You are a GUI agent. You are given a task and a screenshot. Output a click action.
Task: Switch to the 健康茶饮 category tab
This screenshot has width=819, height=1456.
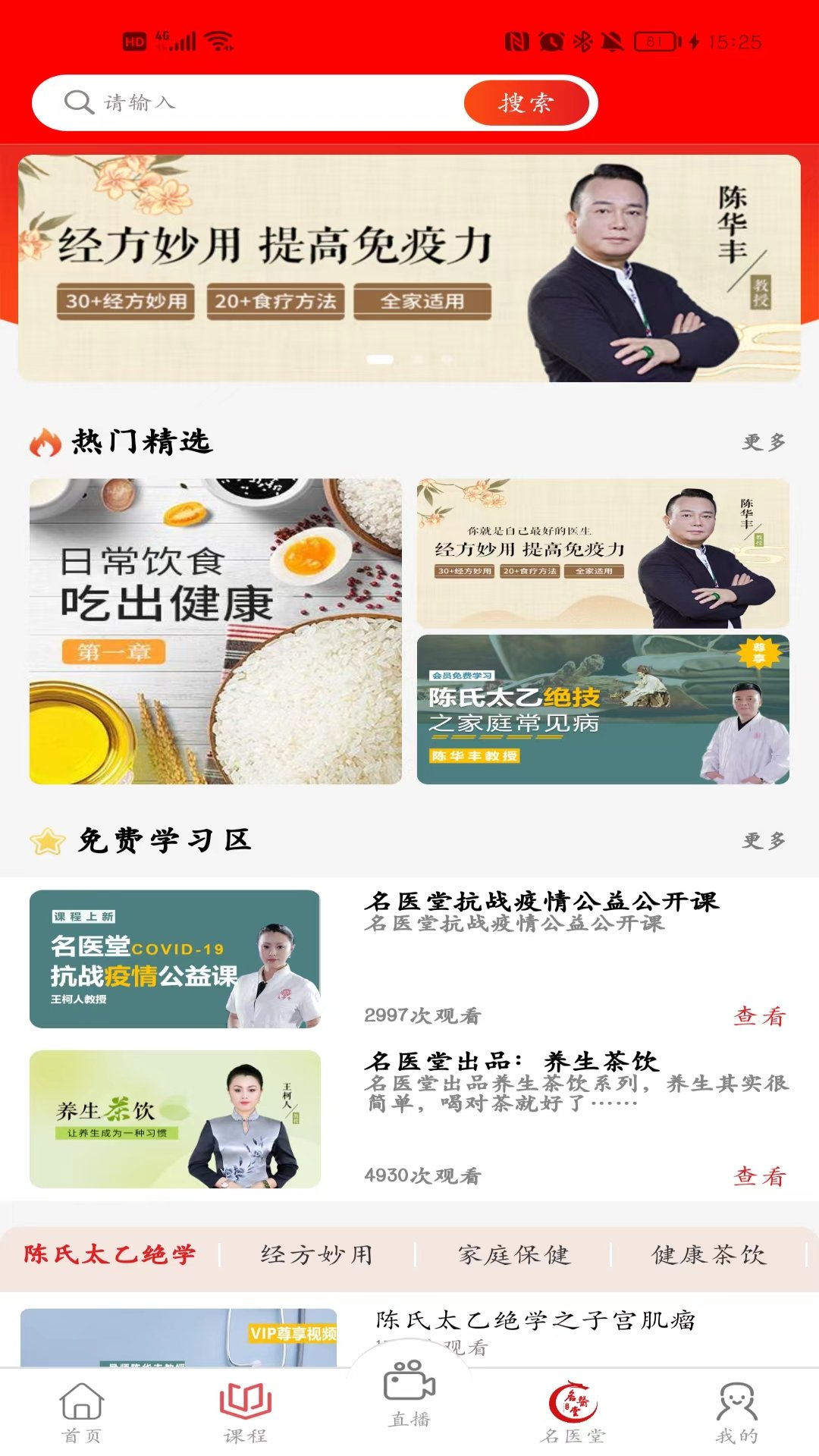pos(709,1254)
